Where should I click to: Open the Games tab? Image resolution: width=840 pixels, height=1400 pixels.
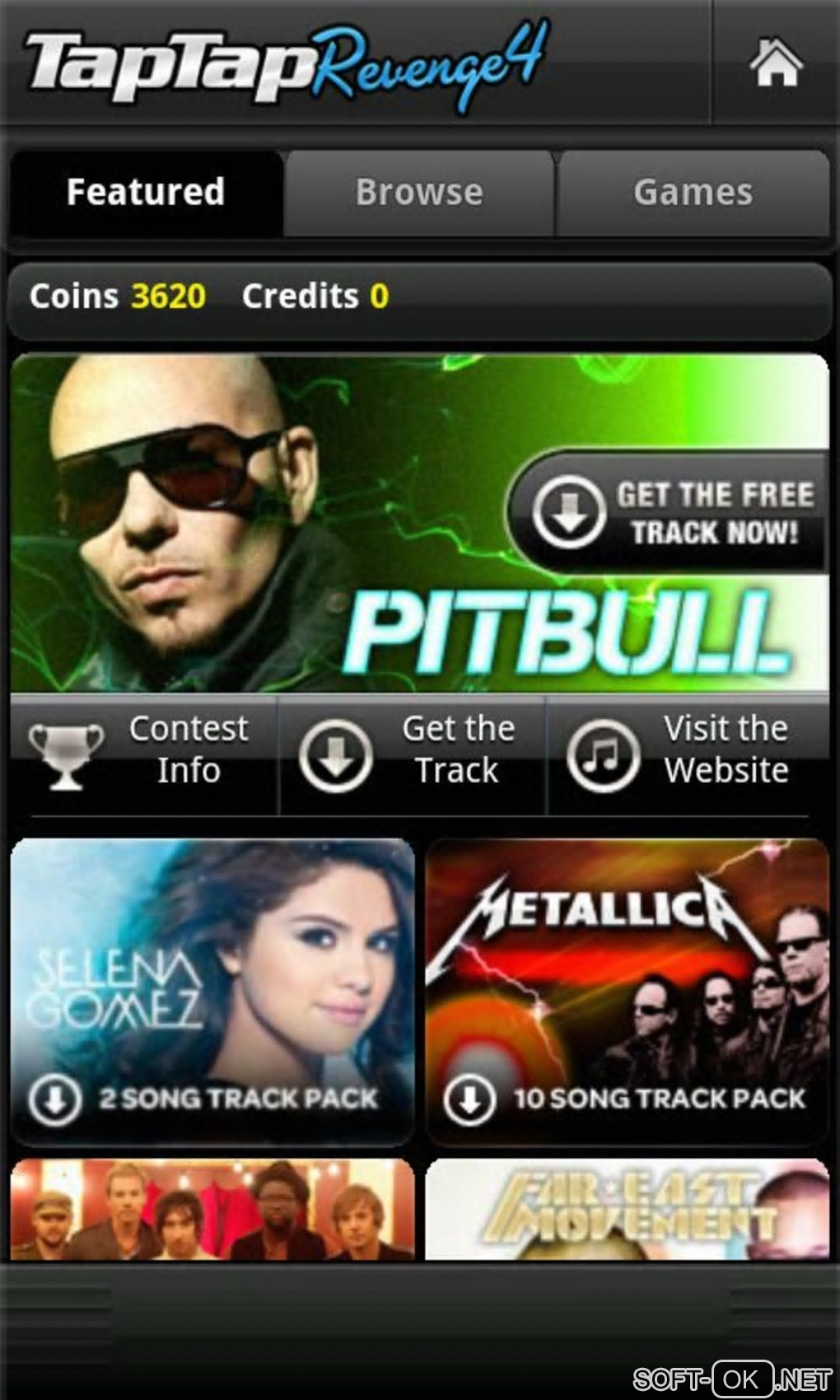point(693,192)
